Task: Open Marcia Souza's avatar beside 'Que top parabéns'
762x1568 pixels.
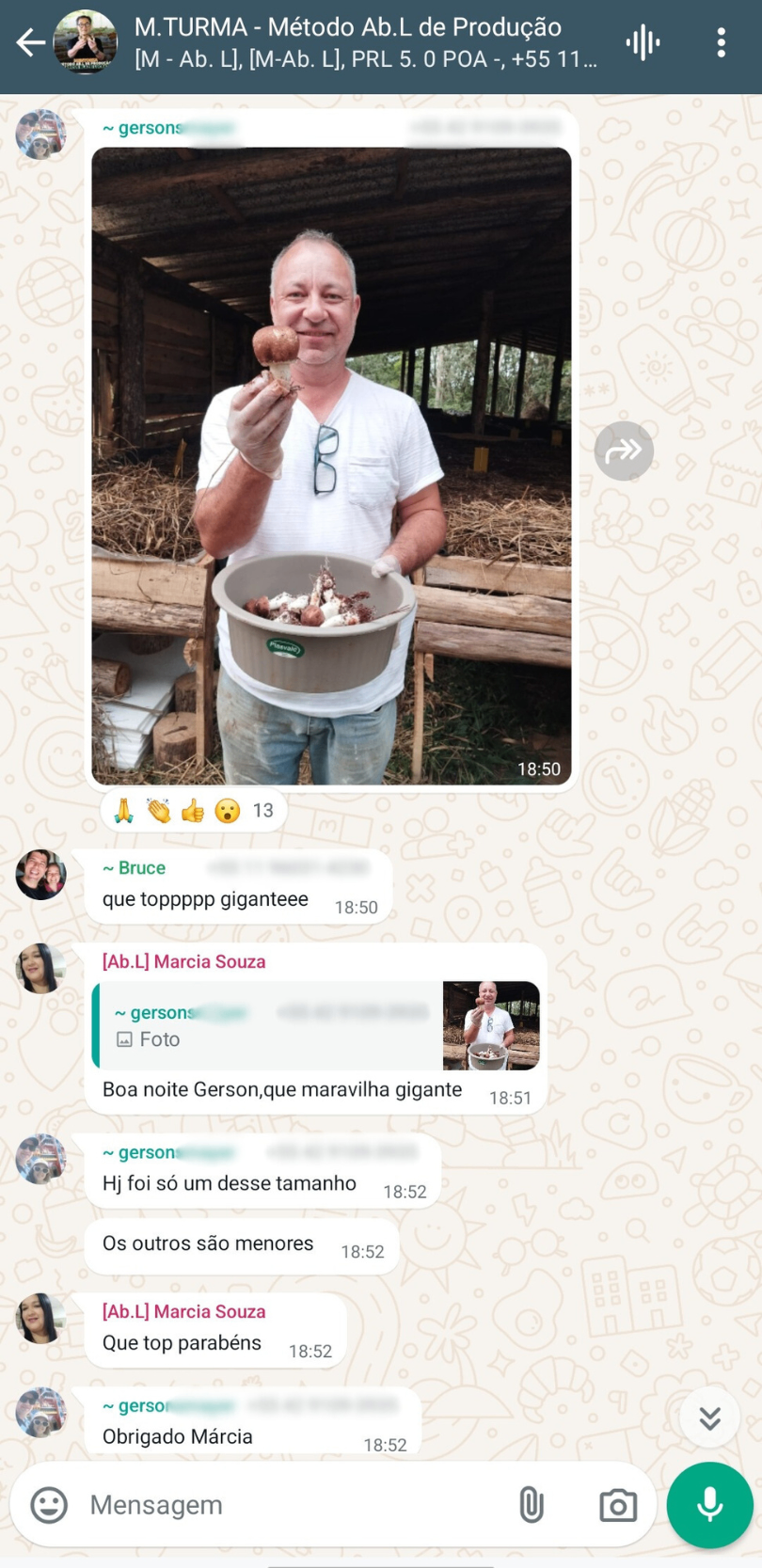Action: tap(40, 1318)
